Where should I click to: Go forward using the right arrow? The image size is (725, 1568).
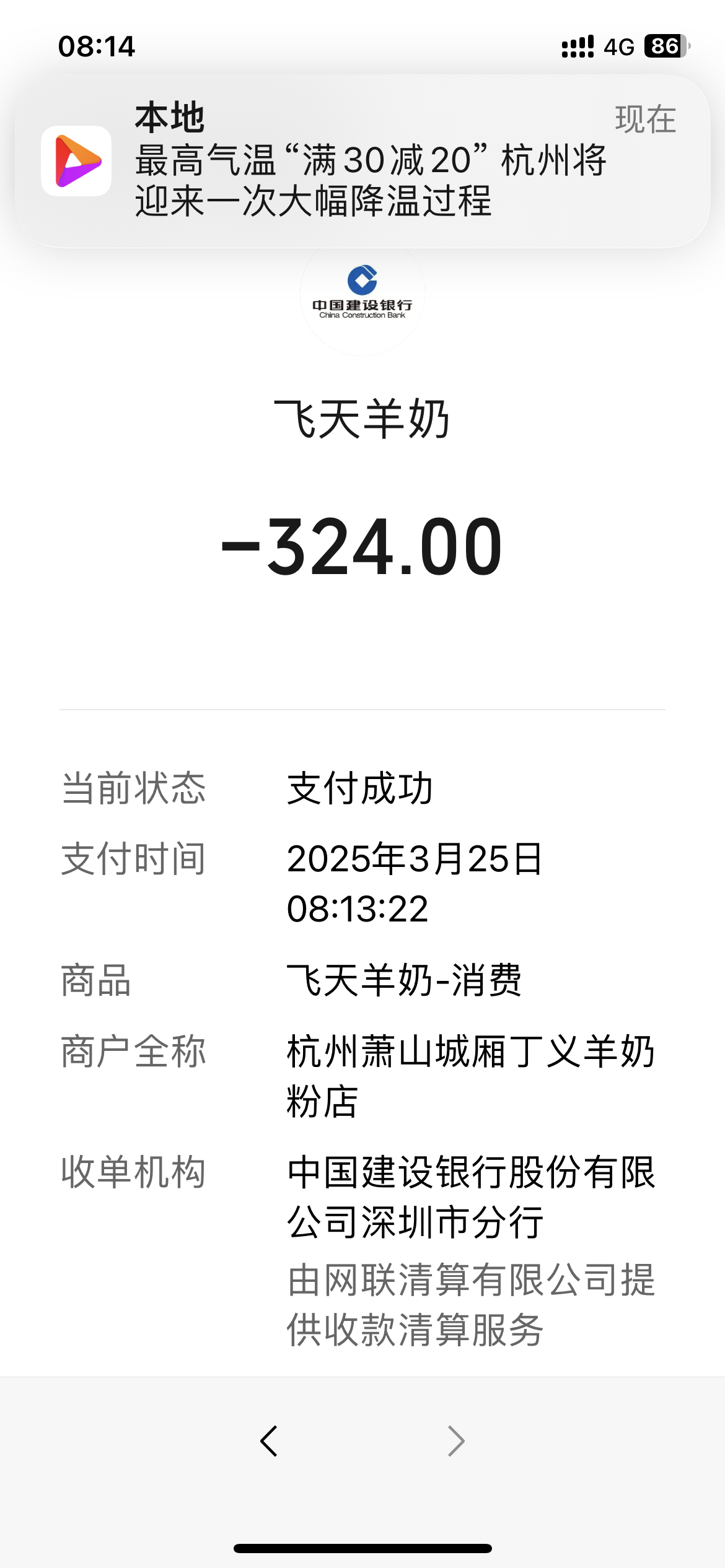tap(456, 1440)
